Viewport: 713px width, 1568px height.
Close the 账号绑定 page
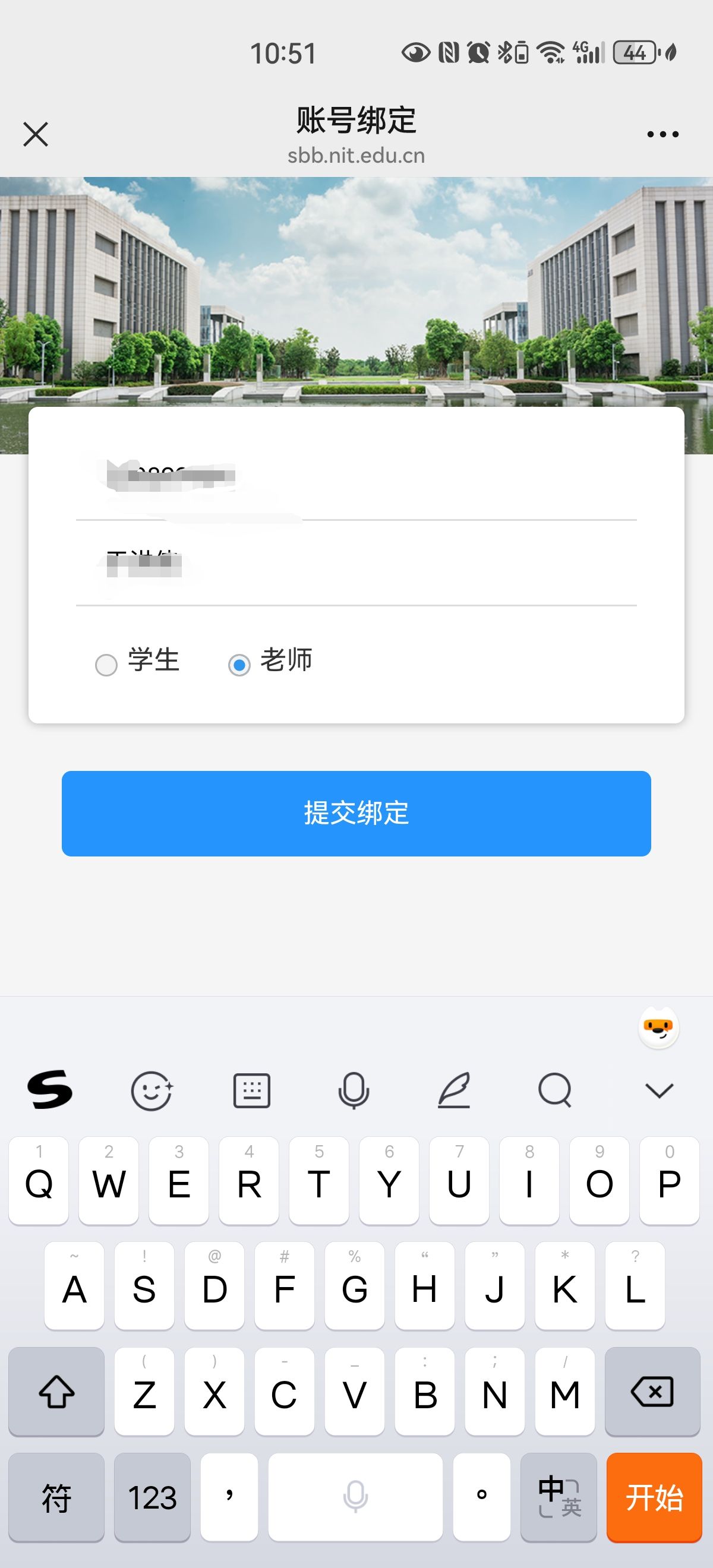(x=35, y=134)
